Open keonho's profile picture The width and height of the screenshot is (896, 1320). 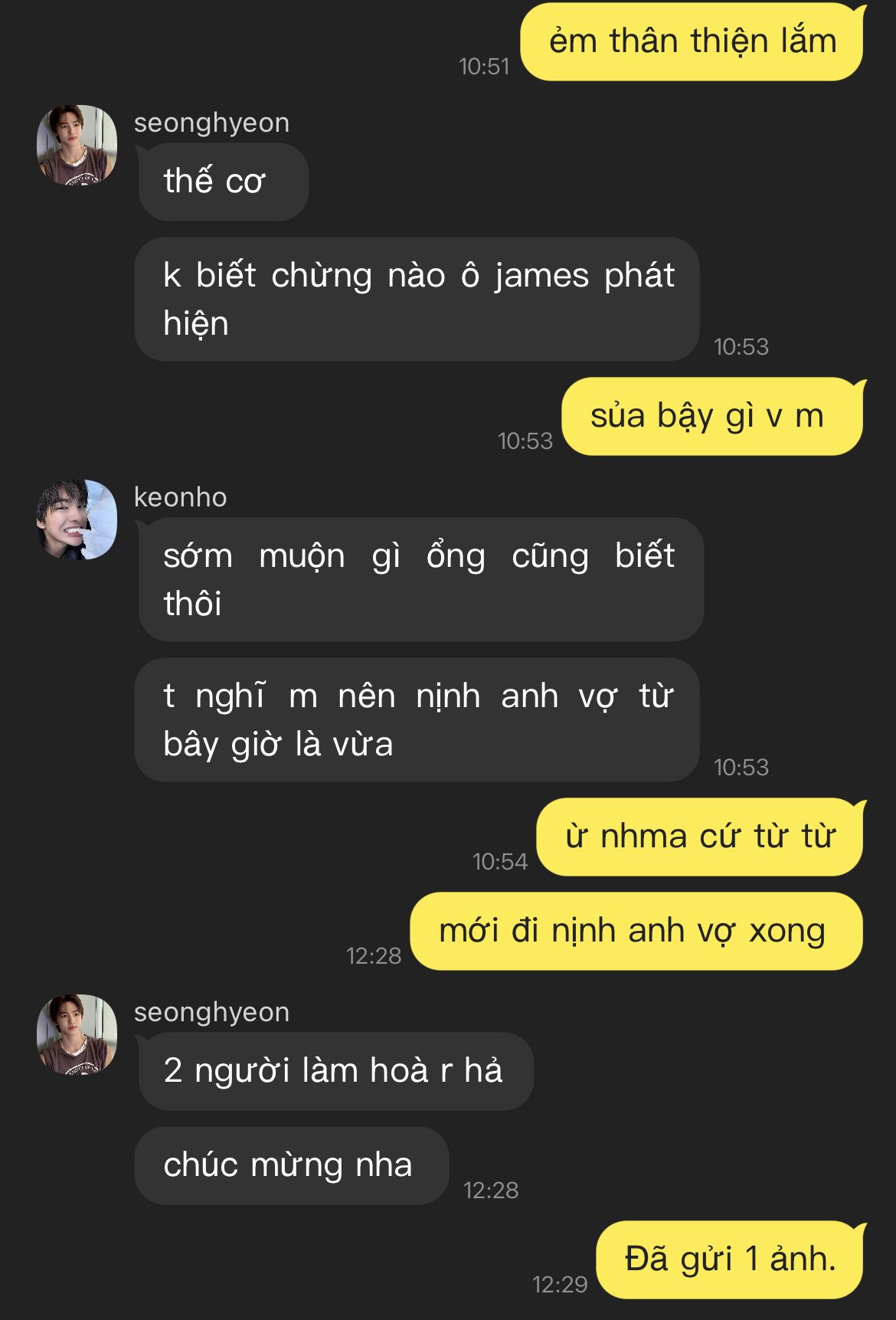click(x=77, y=519)
